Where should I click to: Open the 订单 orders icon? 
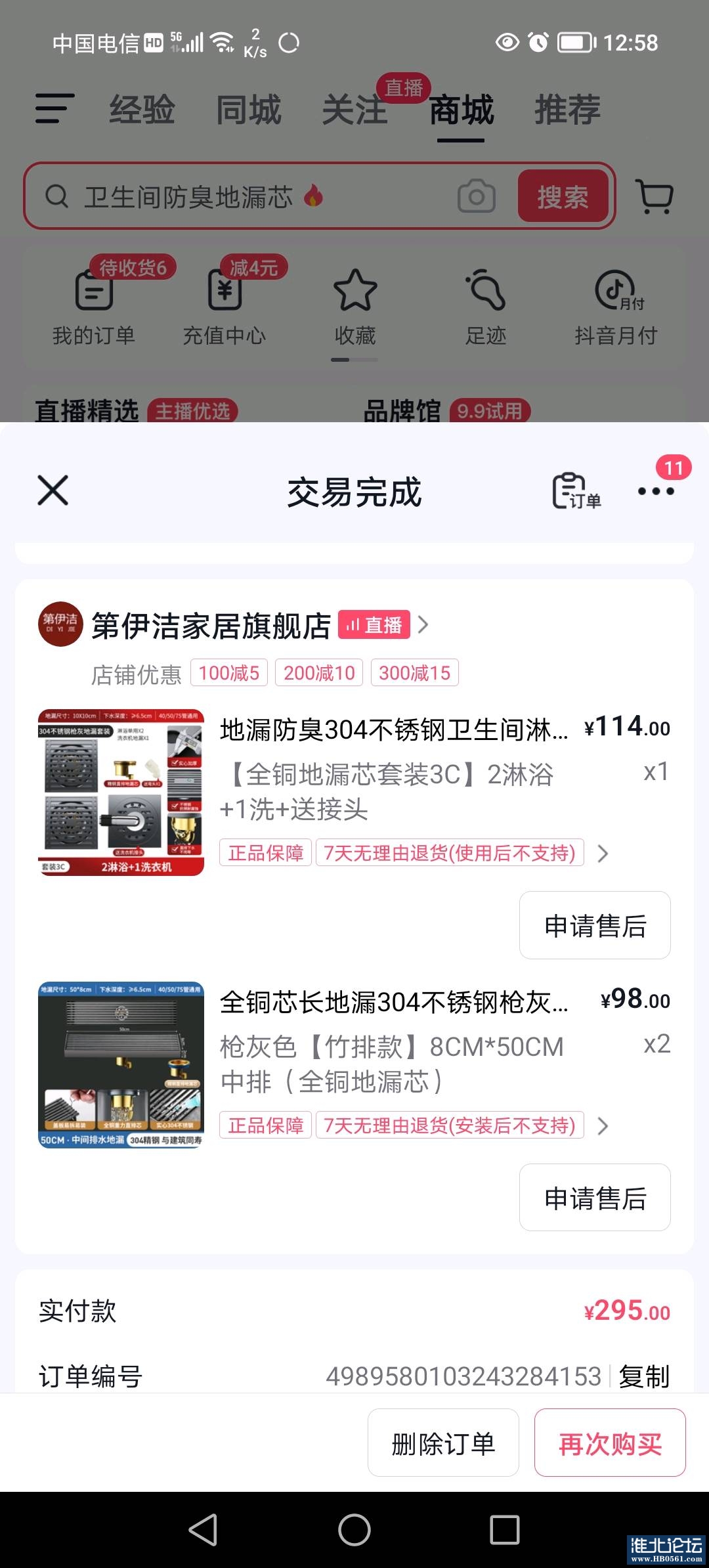click(x=576, y=491)
